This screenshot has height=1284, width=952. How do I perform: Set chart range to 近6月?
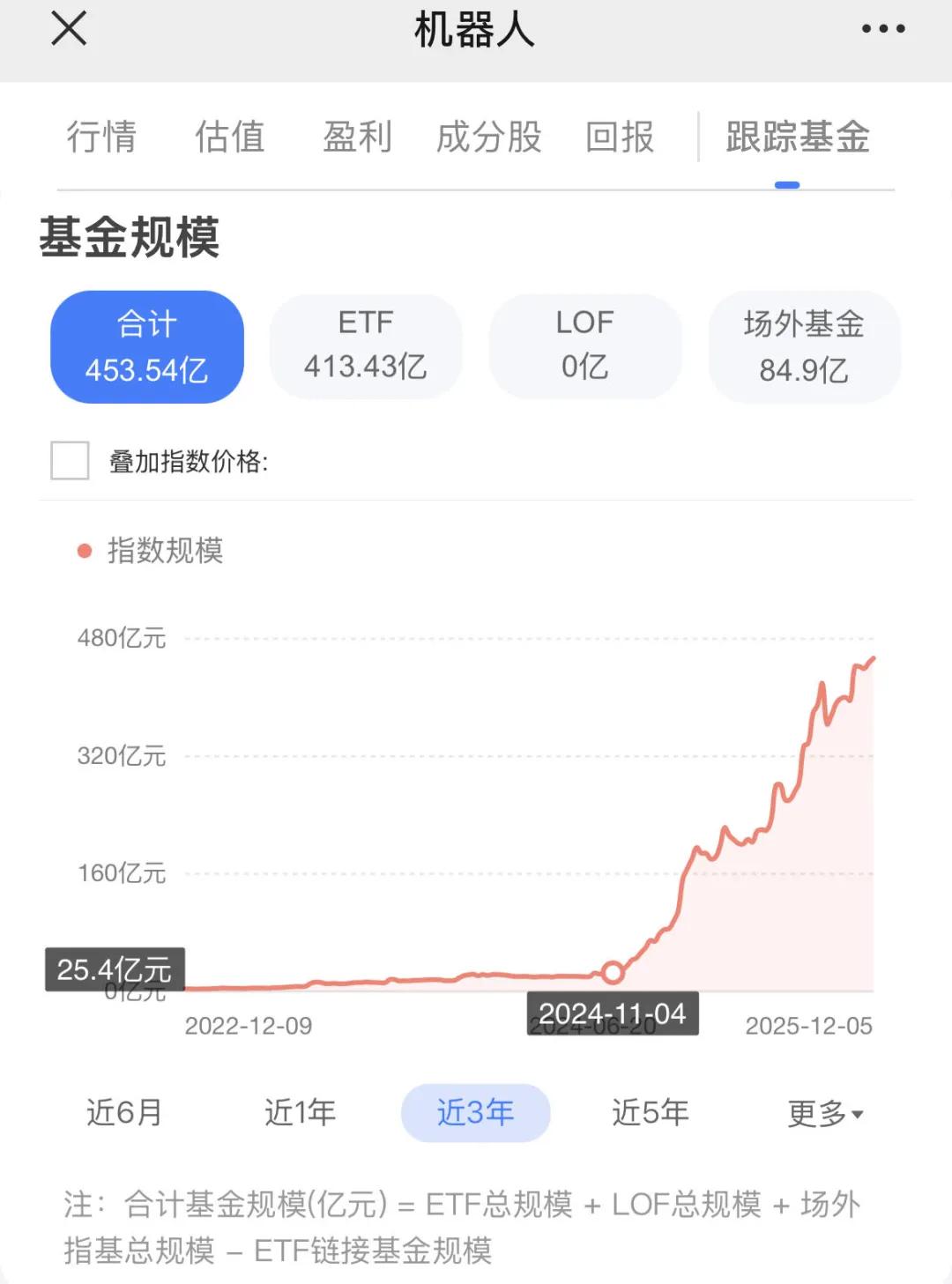click(x=124, y=1112)
